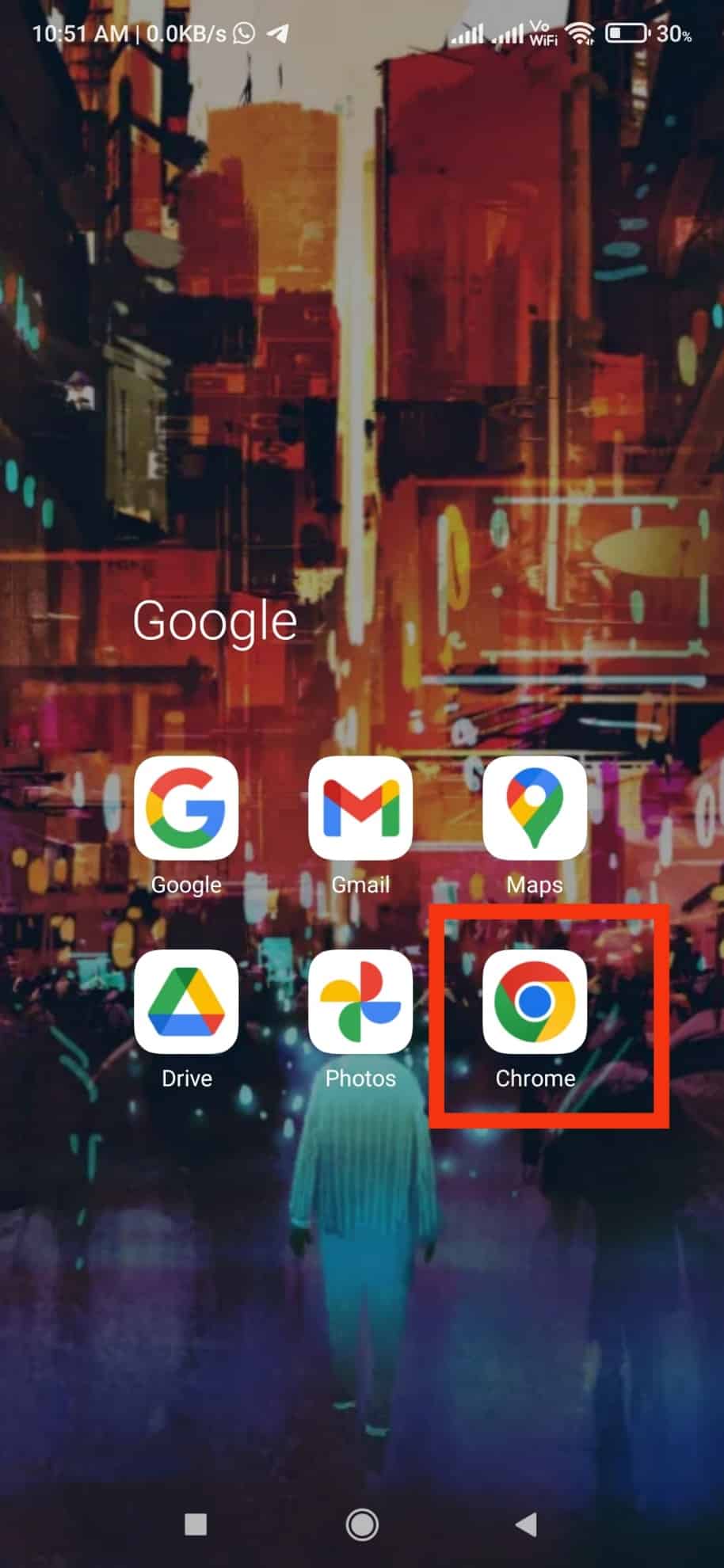
Task: Launch Google Photos
Action: coord(360,1002)
